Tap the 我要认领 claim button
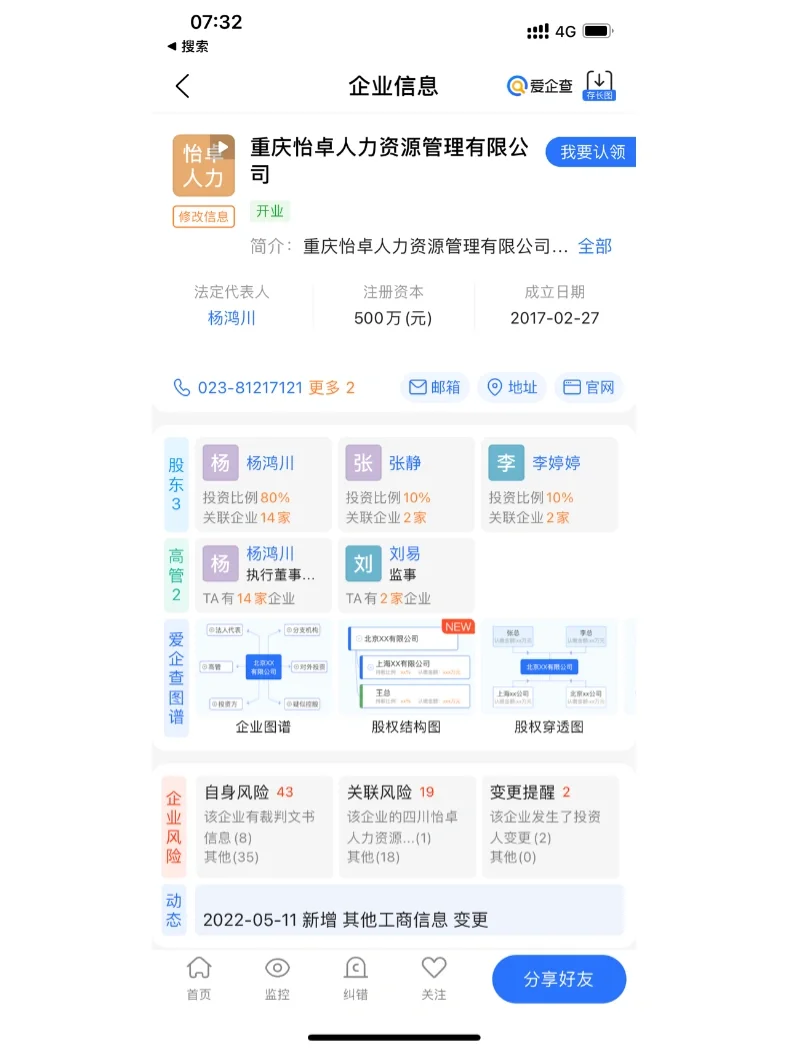This screenshot has width=788, height=1051. pos(591,152)
